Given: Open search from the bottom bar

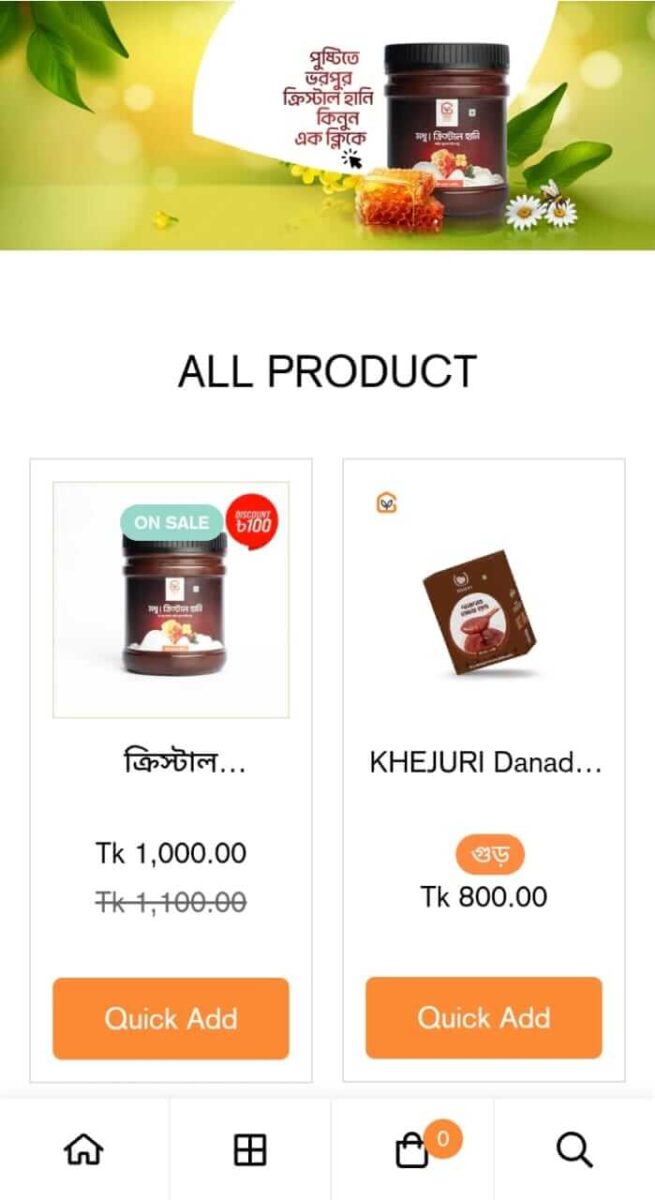Looking at the screenshot, I should point(575,1150).
